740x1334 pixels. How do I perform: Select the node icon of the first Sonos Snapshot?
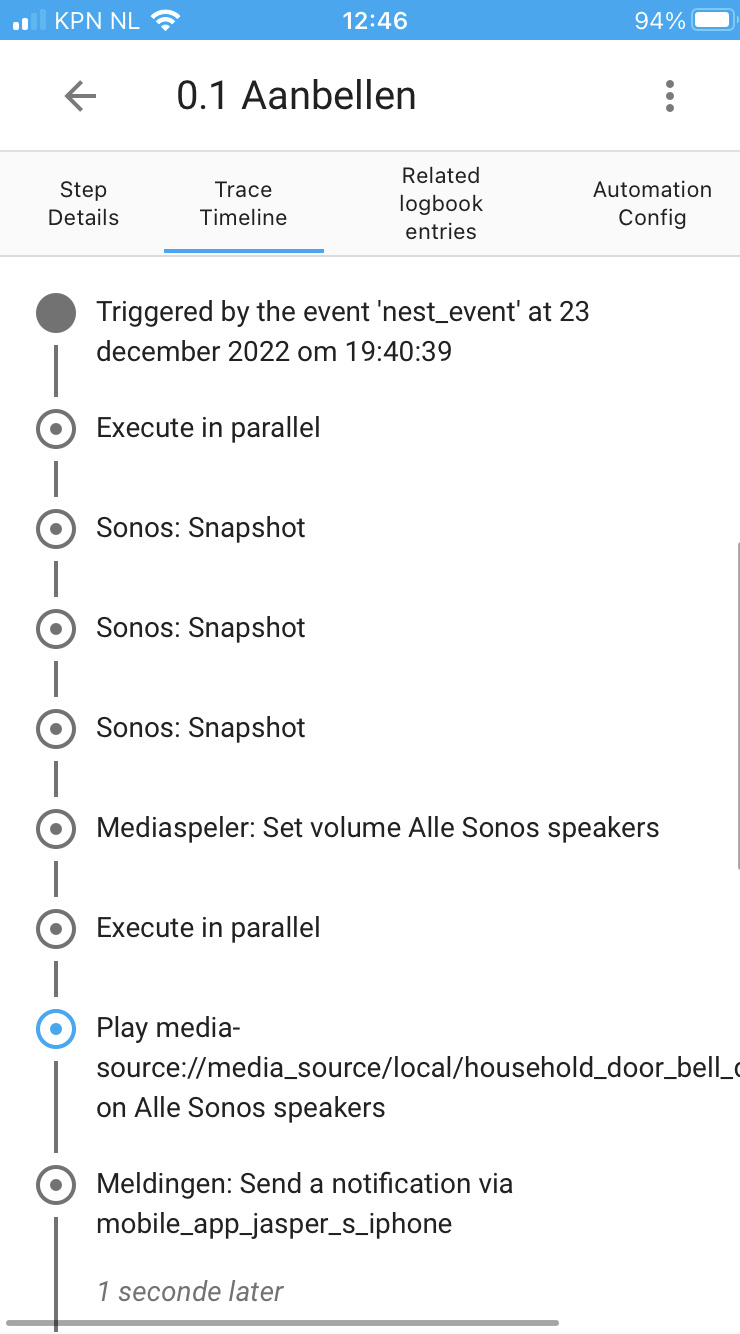tap(56, 528)
